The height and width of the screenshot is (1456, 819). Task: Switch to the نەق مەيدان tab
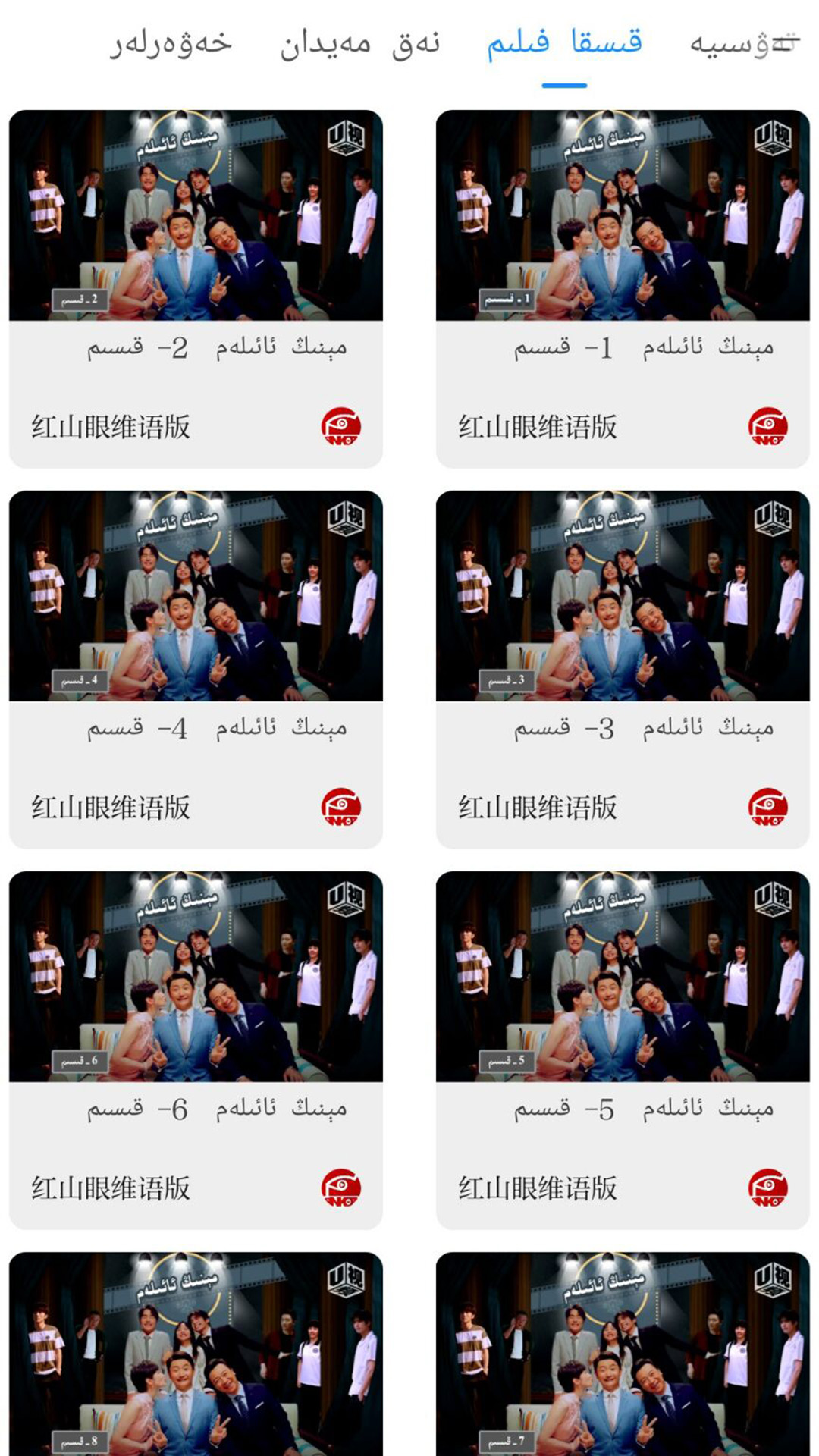[x=360, y=43]
